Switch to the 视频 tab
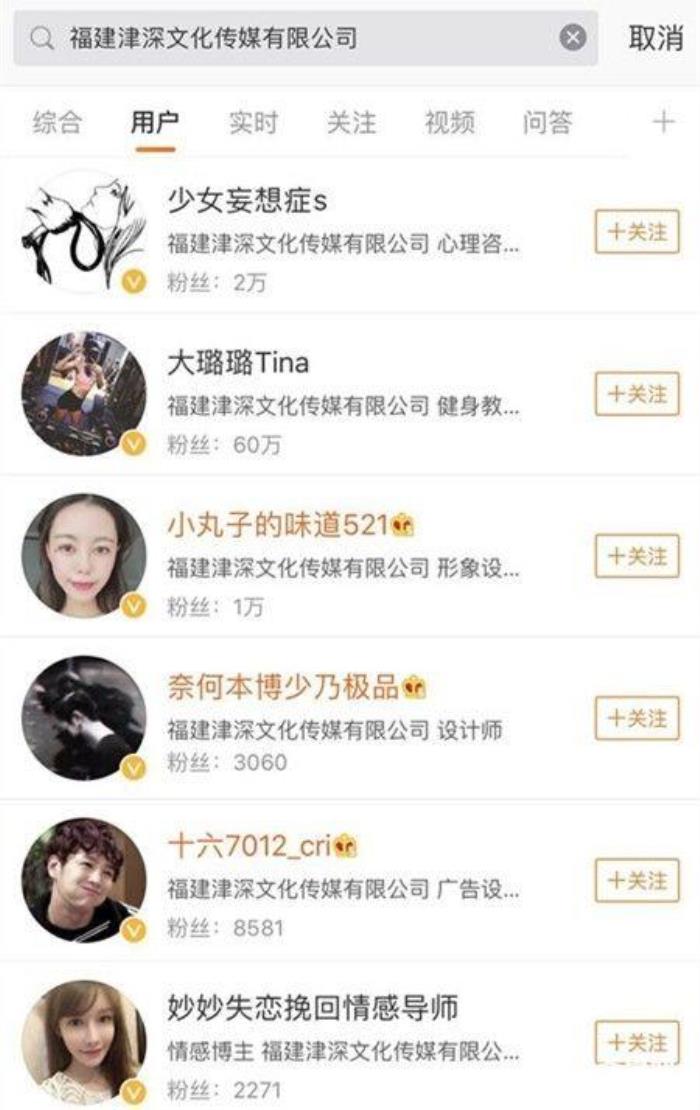 449,123
